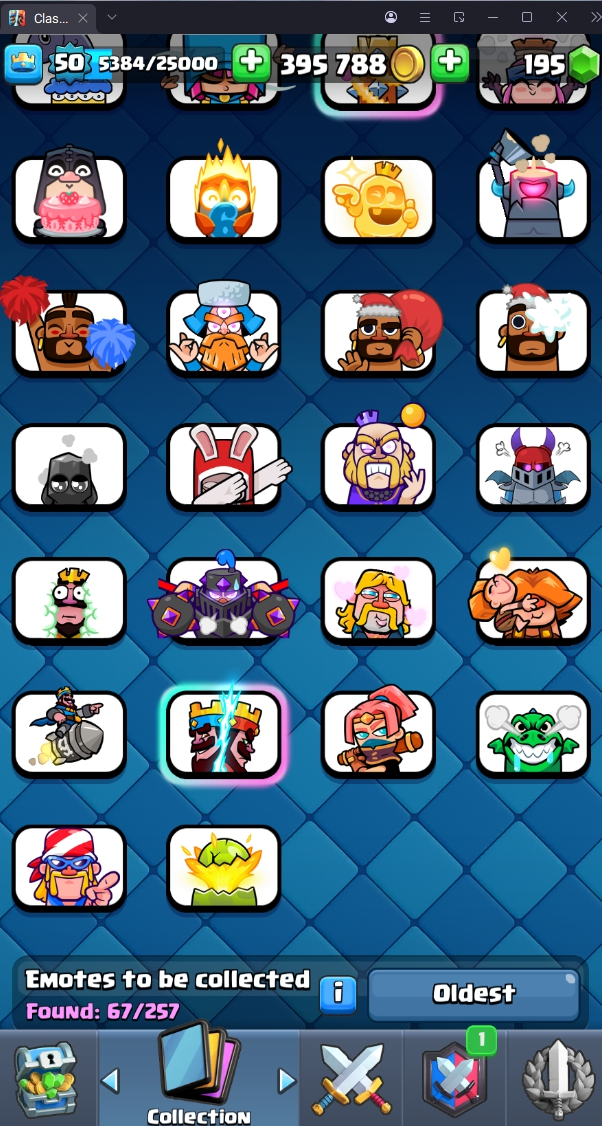The image size is (602, 1126).
Task: Change the sort order from Oldest
Action: 474,993
